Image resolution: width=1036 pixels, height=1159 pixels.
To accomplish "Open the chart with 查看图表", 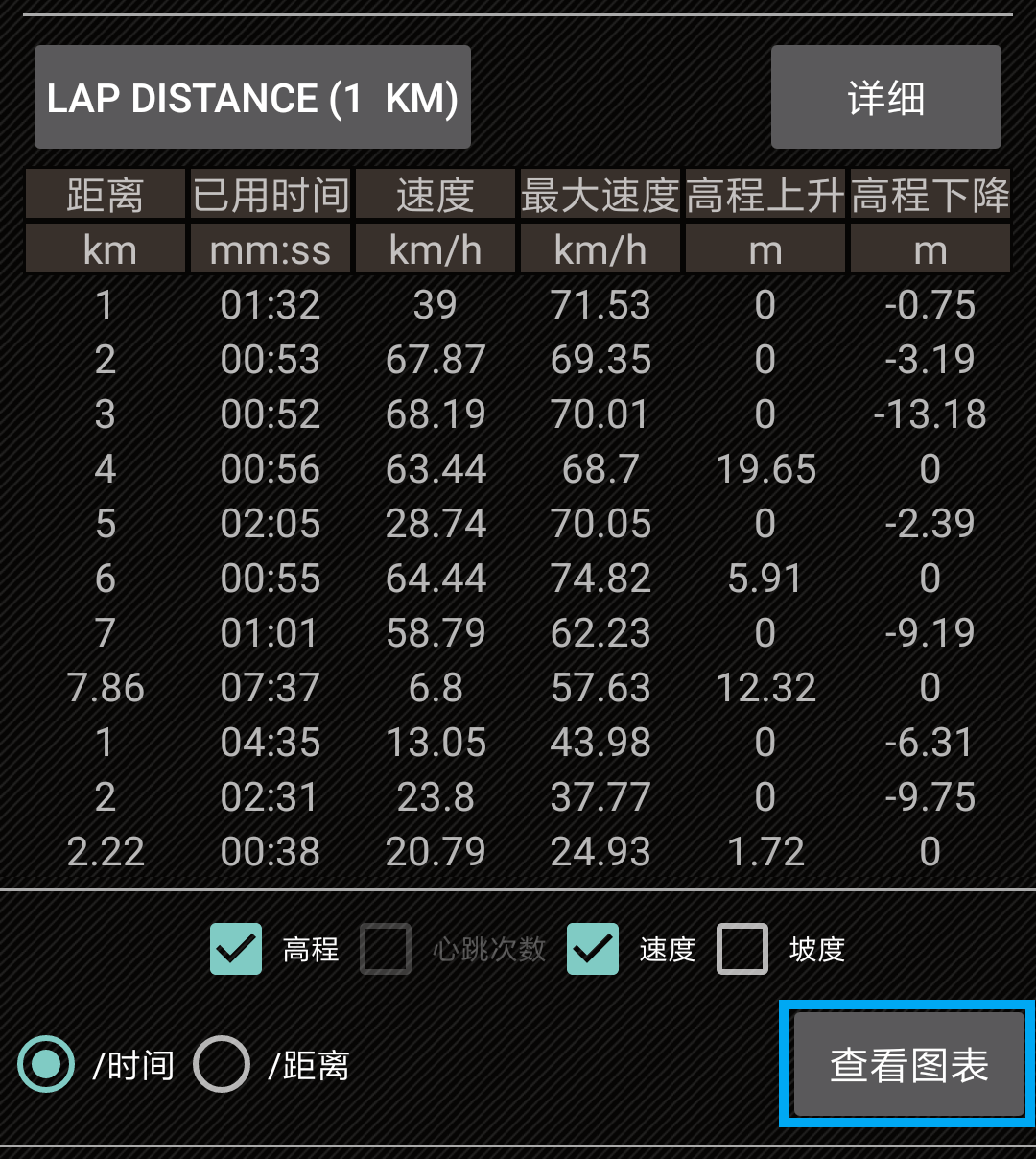I will point(907,1064).
